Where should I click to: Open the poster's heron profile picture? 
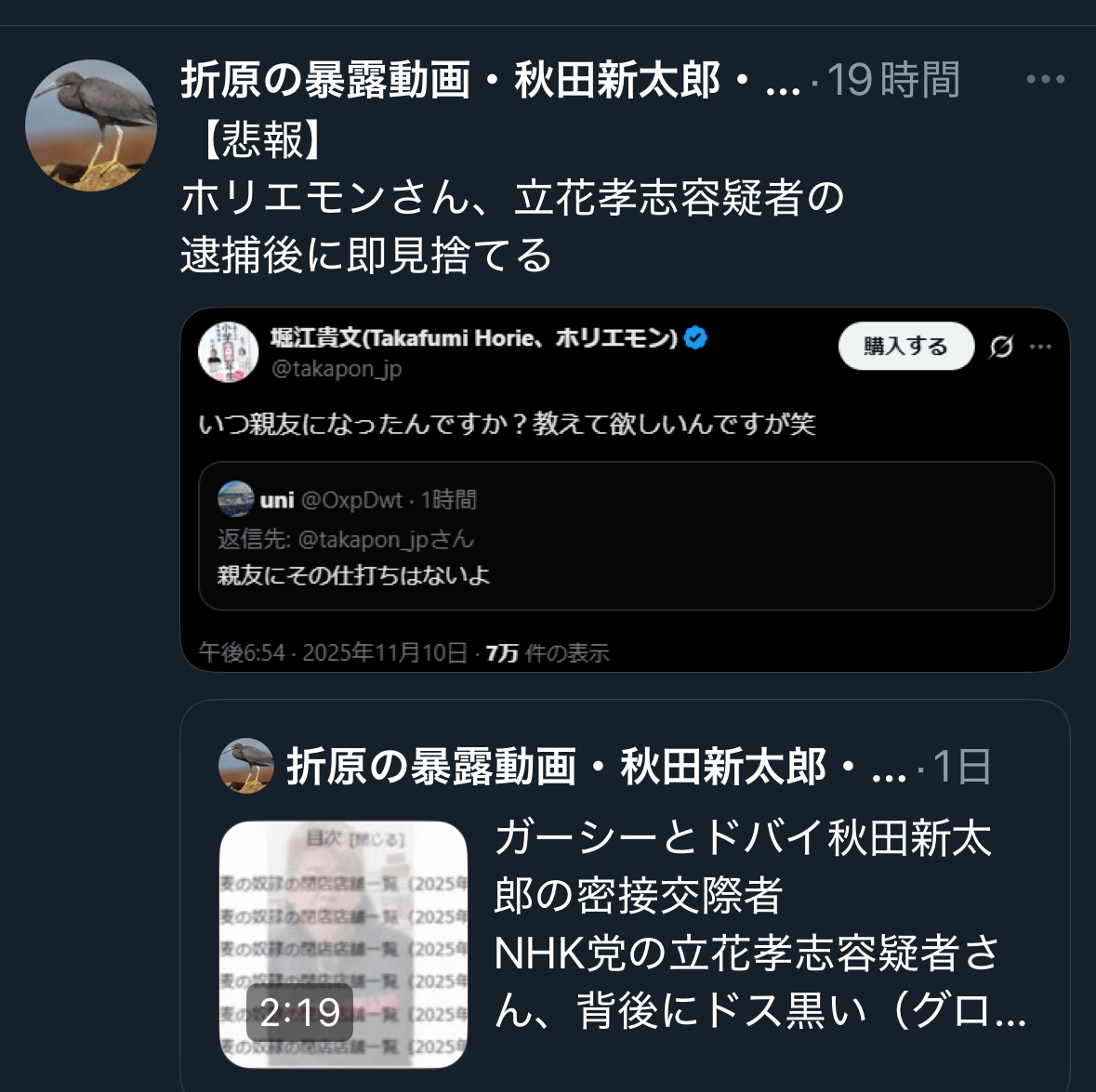(91, 125)
